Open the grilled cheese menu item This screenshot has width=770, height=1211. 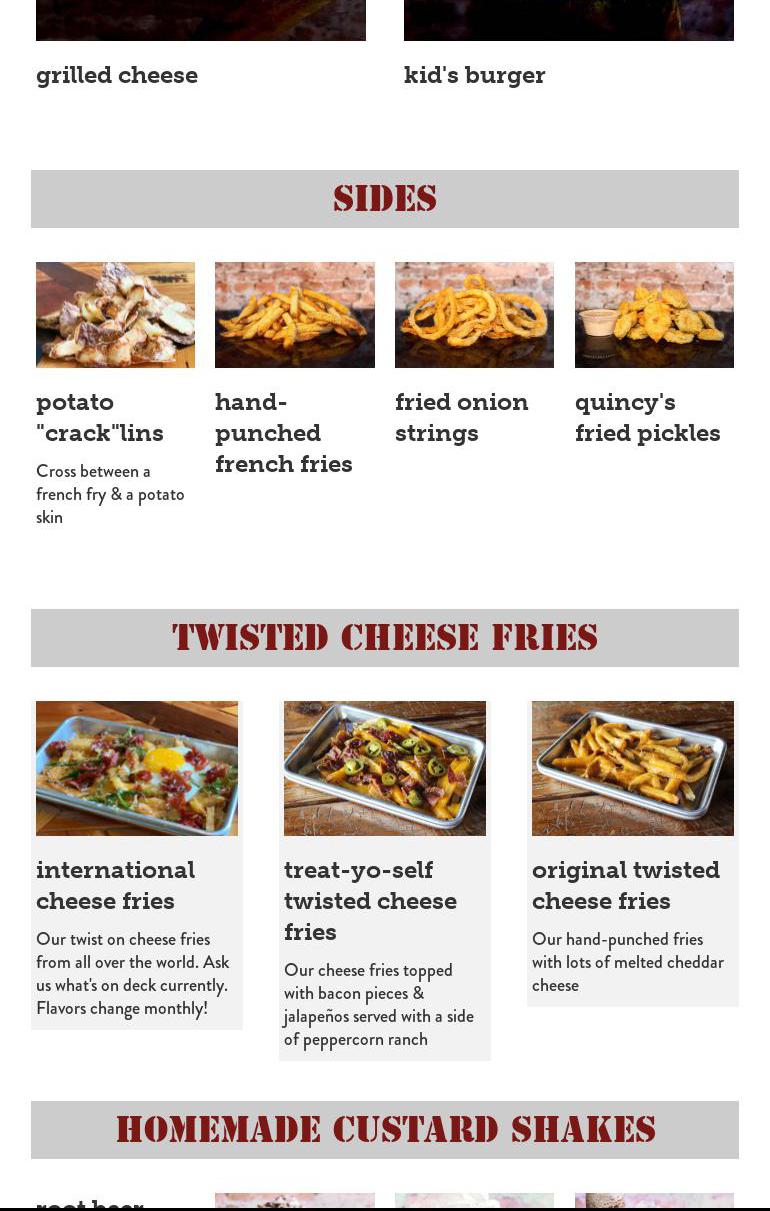point(117,75)
